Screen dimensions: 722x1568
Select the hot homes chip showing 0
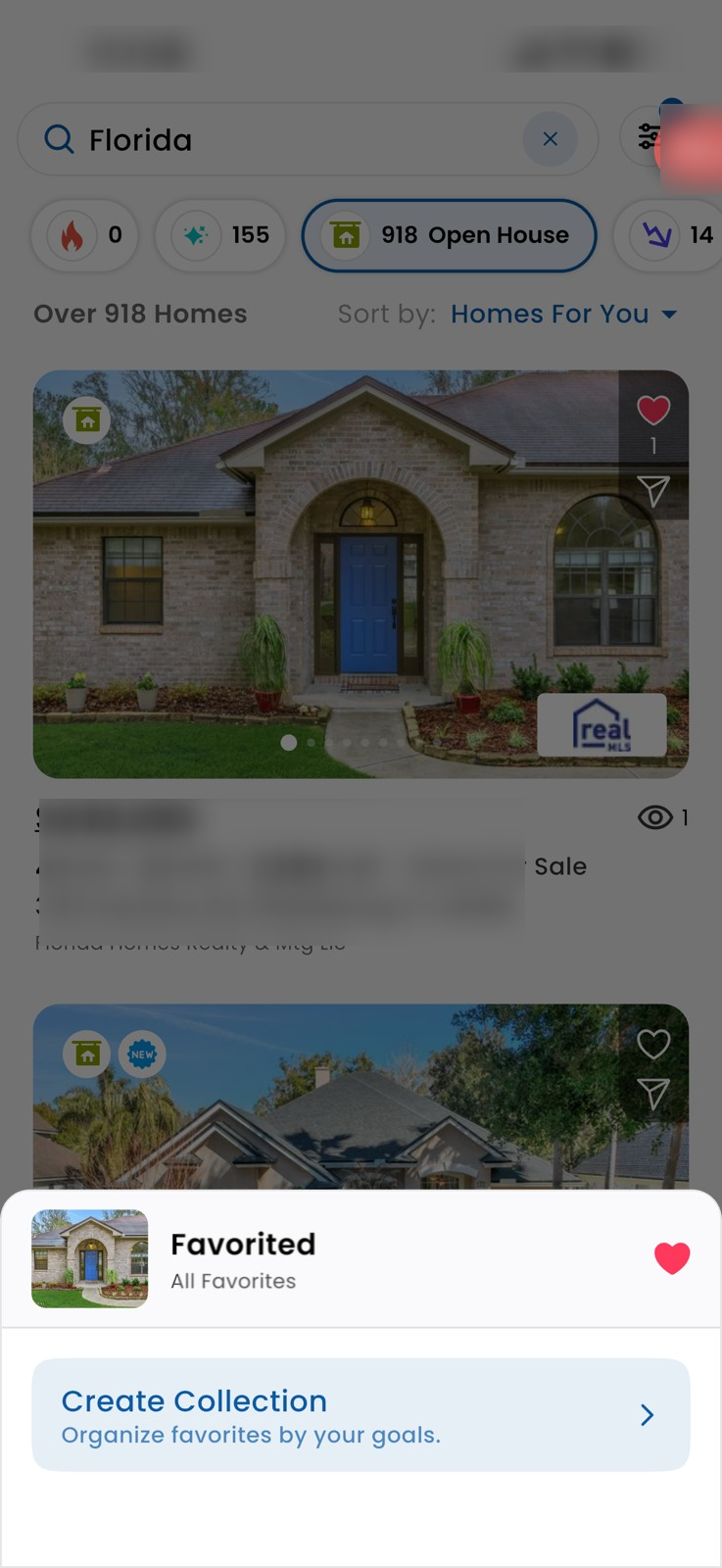(85, 235)
